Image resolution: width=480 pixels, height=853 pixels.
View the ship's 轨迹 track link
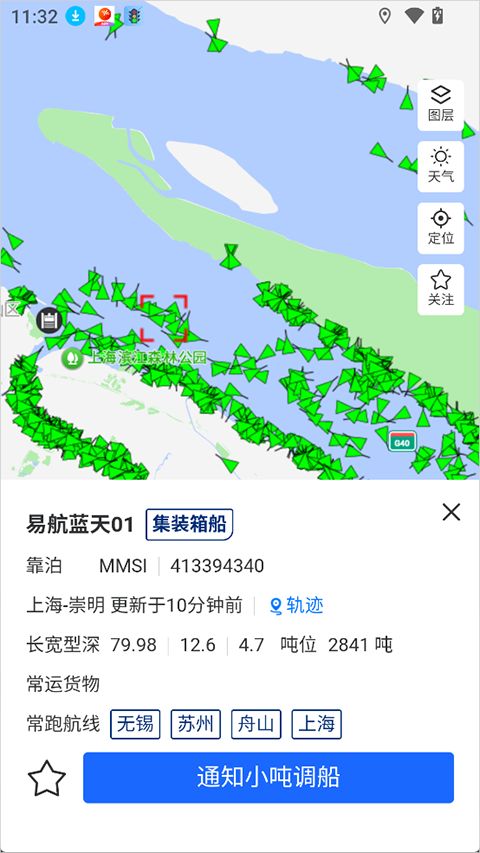tap(297, 605)
